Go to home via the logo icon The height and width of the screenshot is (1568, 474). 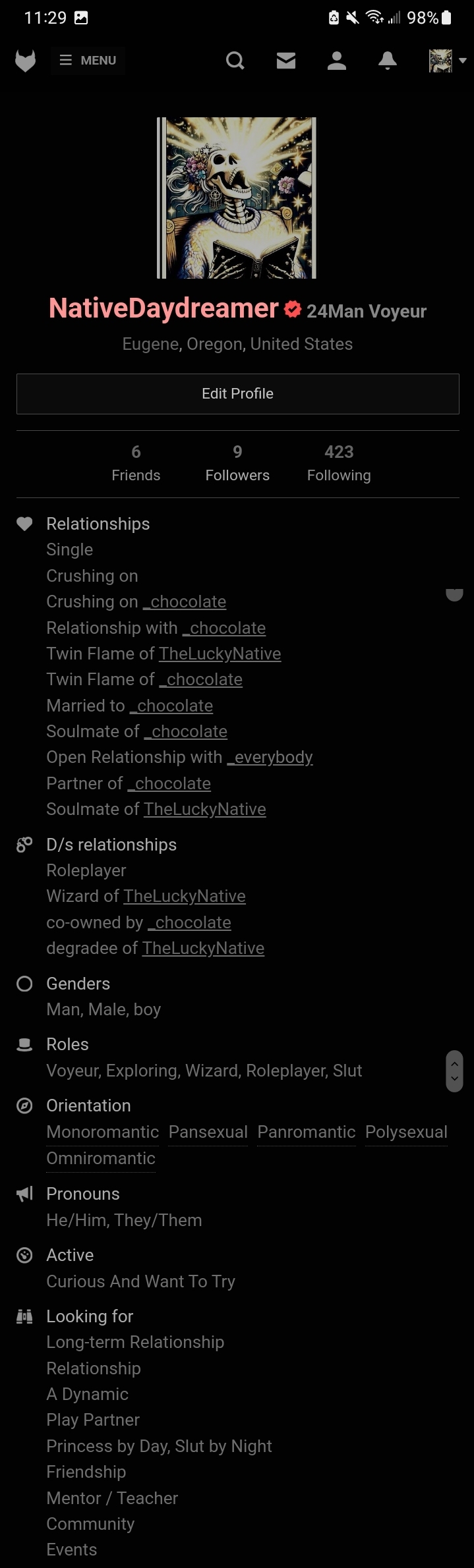(25, 61)
